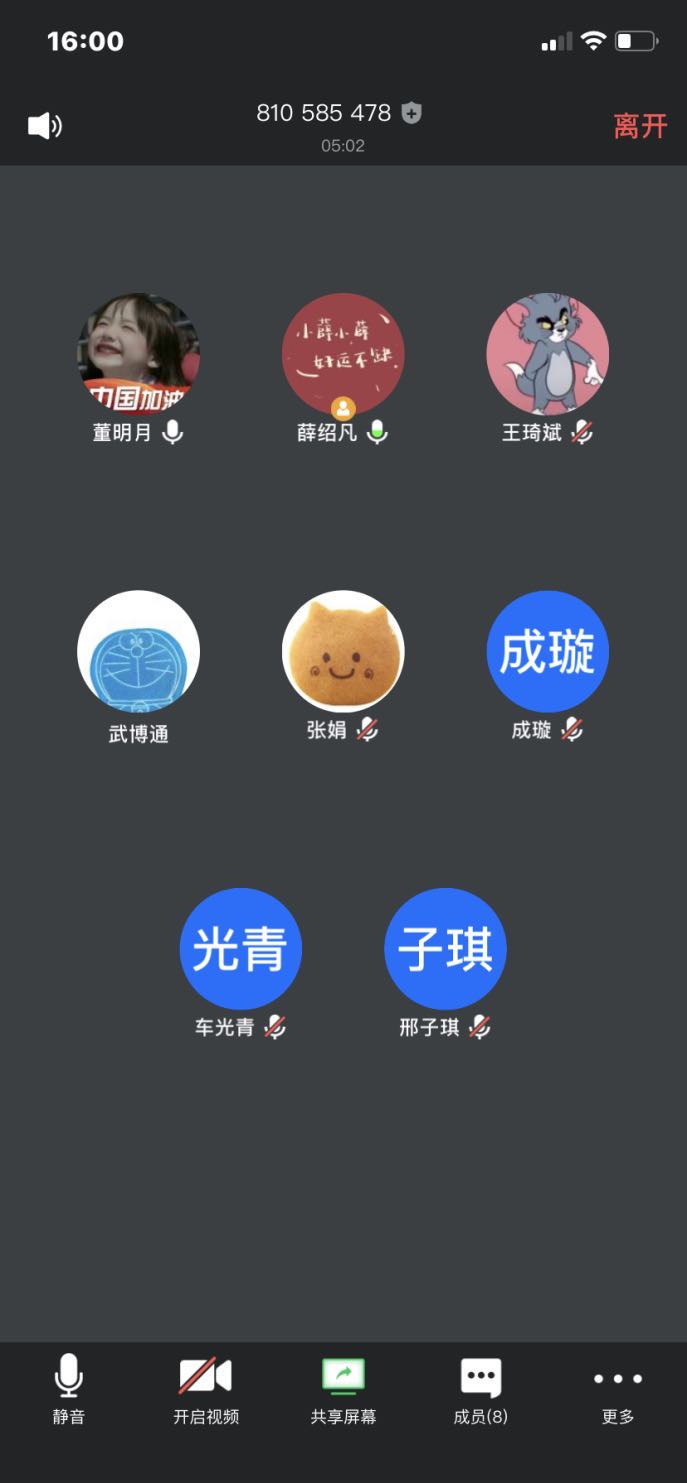Toggle the speaker audio output icon

(45, 126)
